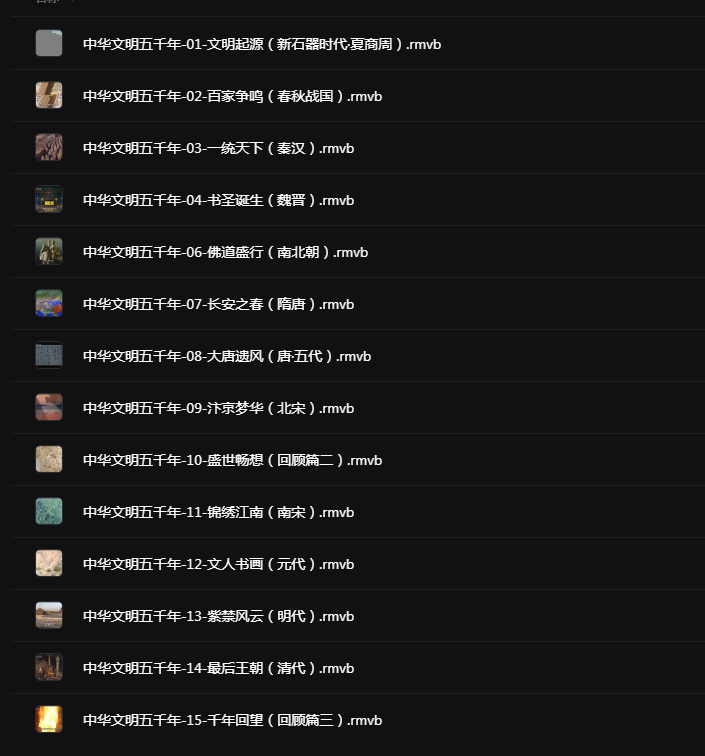Open 04-书圣诞生（魏晋）.rmvb
This screenshot has height=756, width=705.
(218, 200)
